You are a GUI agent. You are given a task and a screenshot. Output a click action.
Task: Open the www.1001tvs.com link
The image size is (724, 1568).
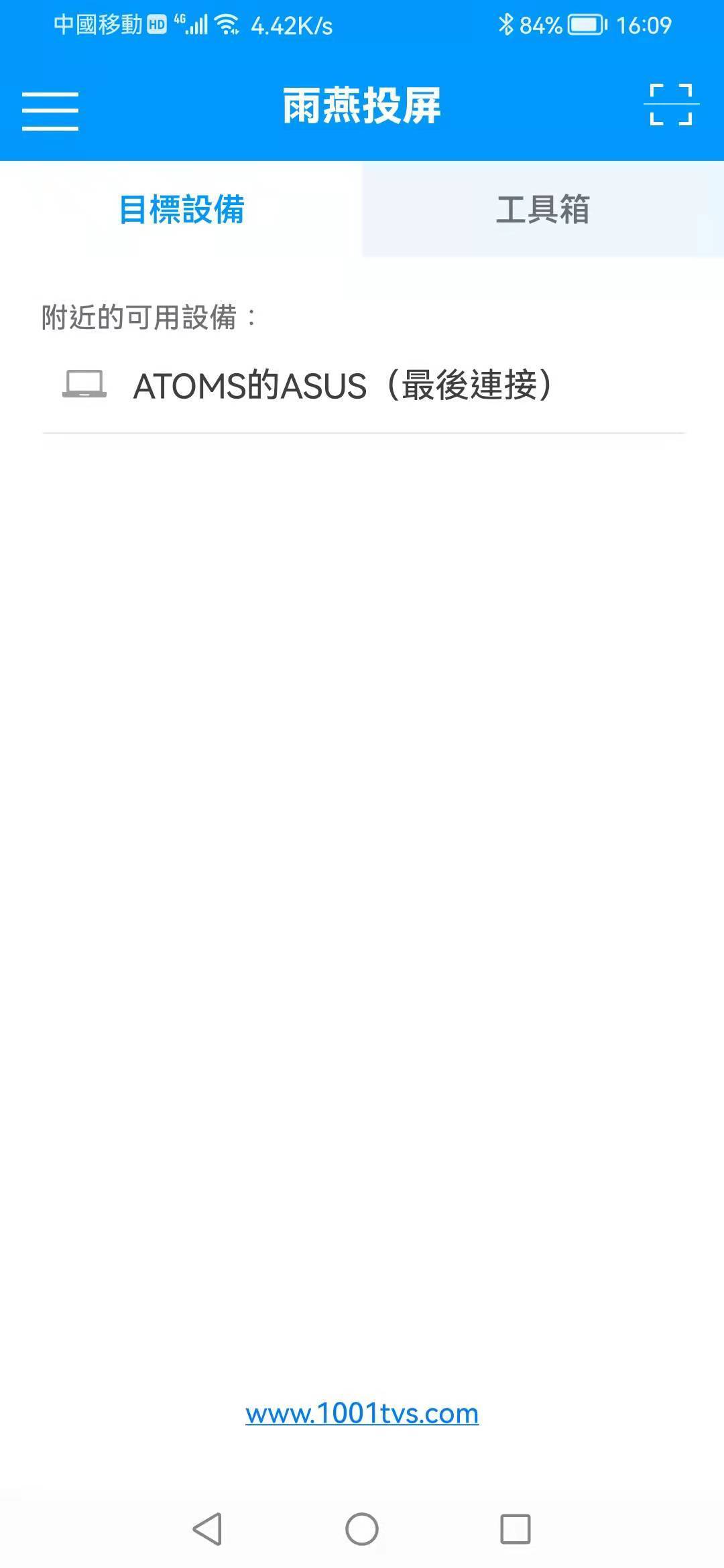pyautogui.click(x=362, y=1413)
